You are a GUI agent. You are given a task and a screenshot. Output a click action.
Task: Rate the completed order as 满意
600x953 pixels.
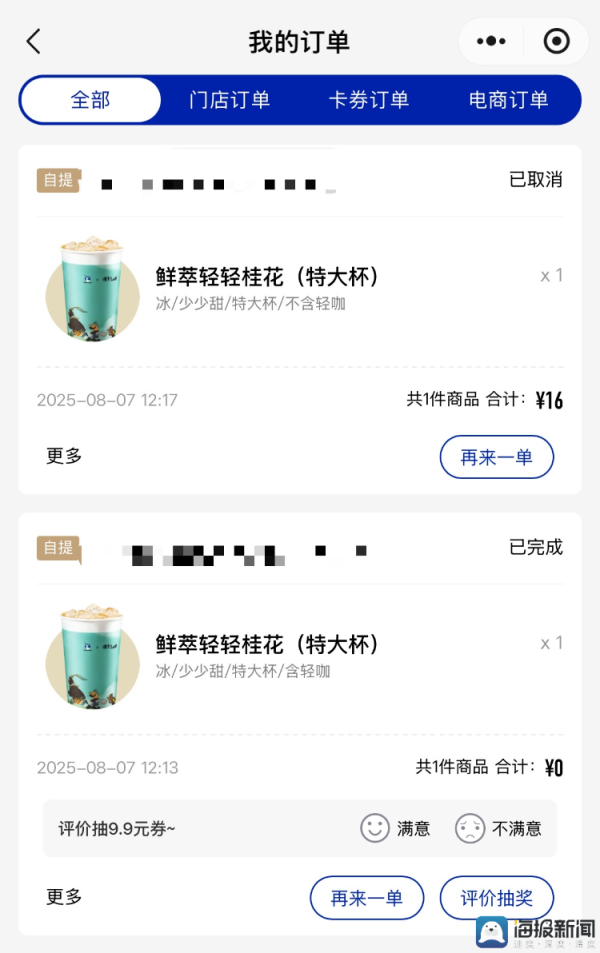[396, 828]
